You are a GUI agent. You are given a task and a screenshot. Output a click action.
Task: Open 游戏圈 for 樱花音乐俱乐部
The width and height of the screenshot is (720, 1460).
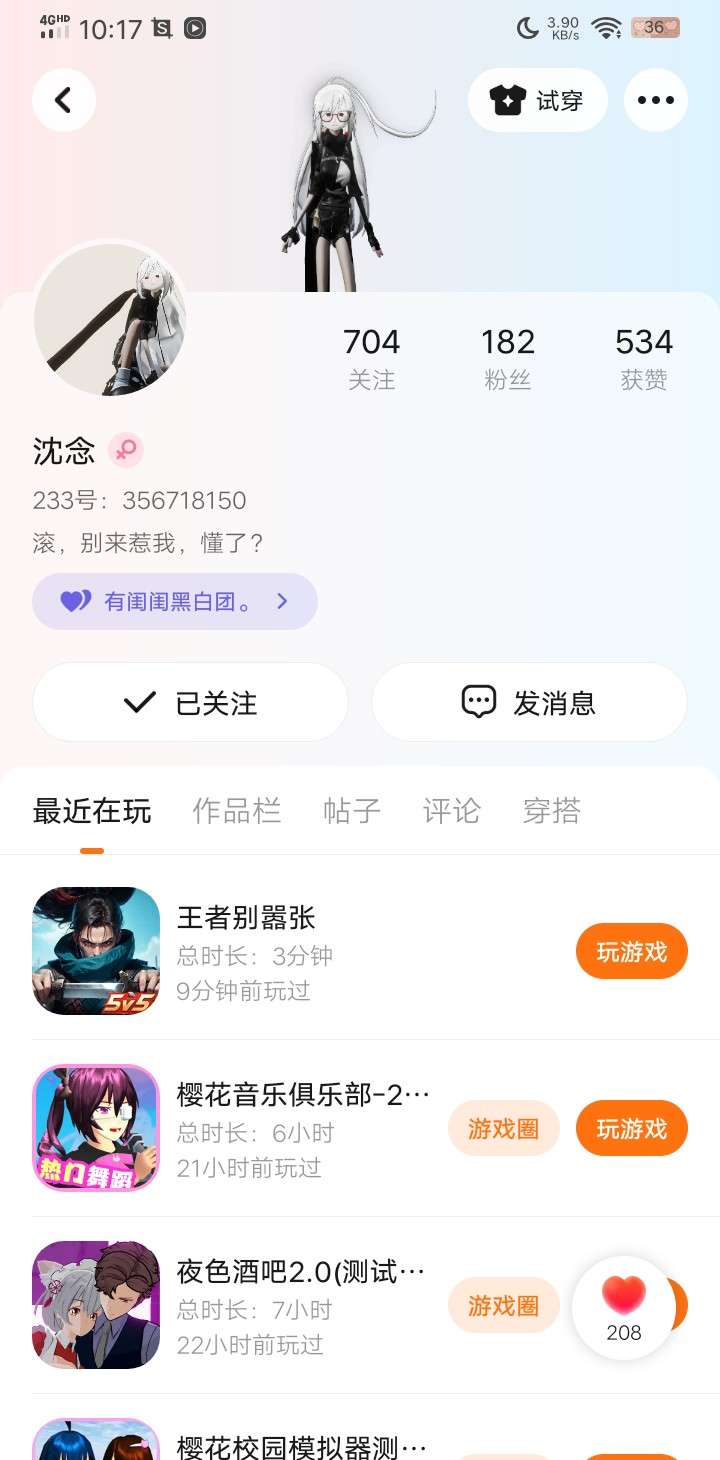(503, 1129)
